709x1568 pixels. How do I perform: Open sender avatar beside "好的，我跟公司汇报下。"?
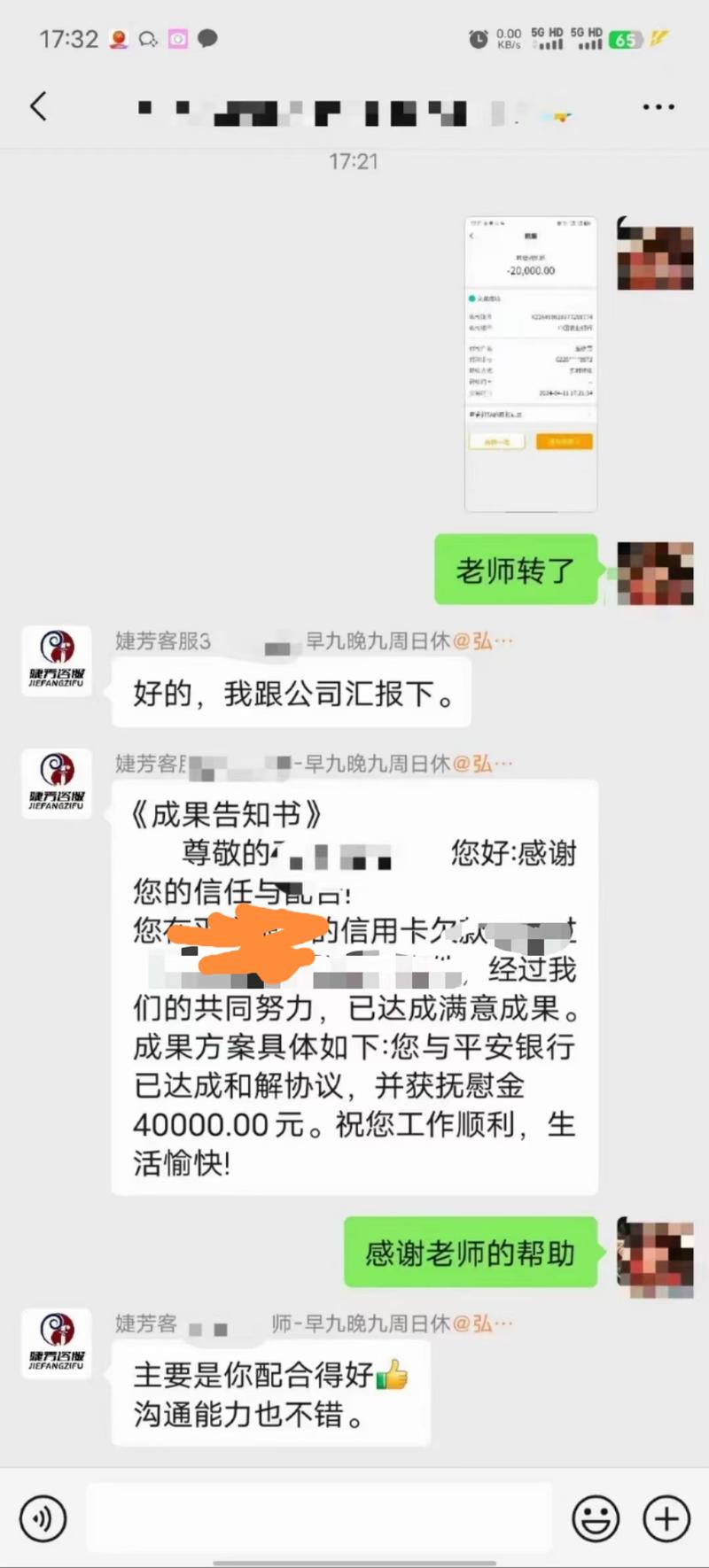57,661
